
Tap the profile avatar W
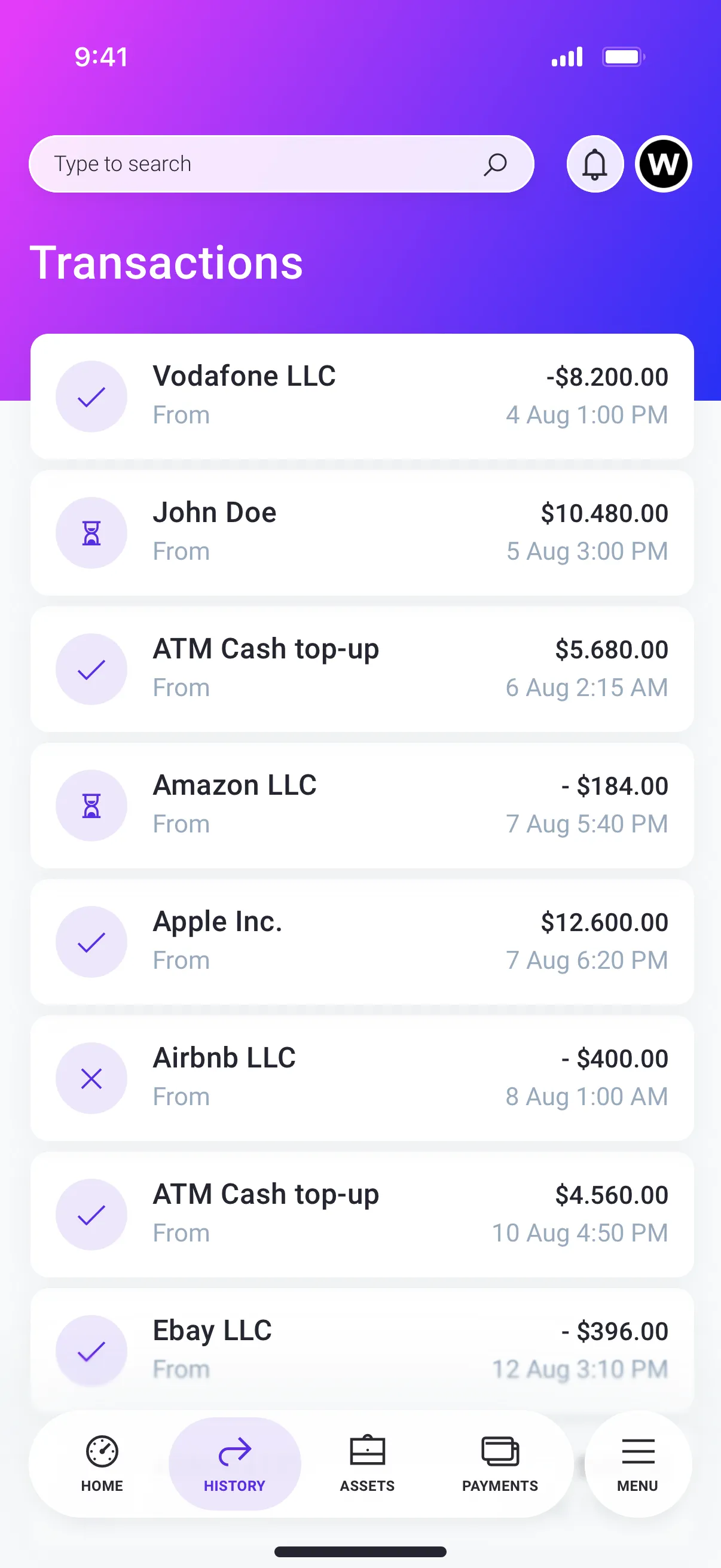pos(662,163)
